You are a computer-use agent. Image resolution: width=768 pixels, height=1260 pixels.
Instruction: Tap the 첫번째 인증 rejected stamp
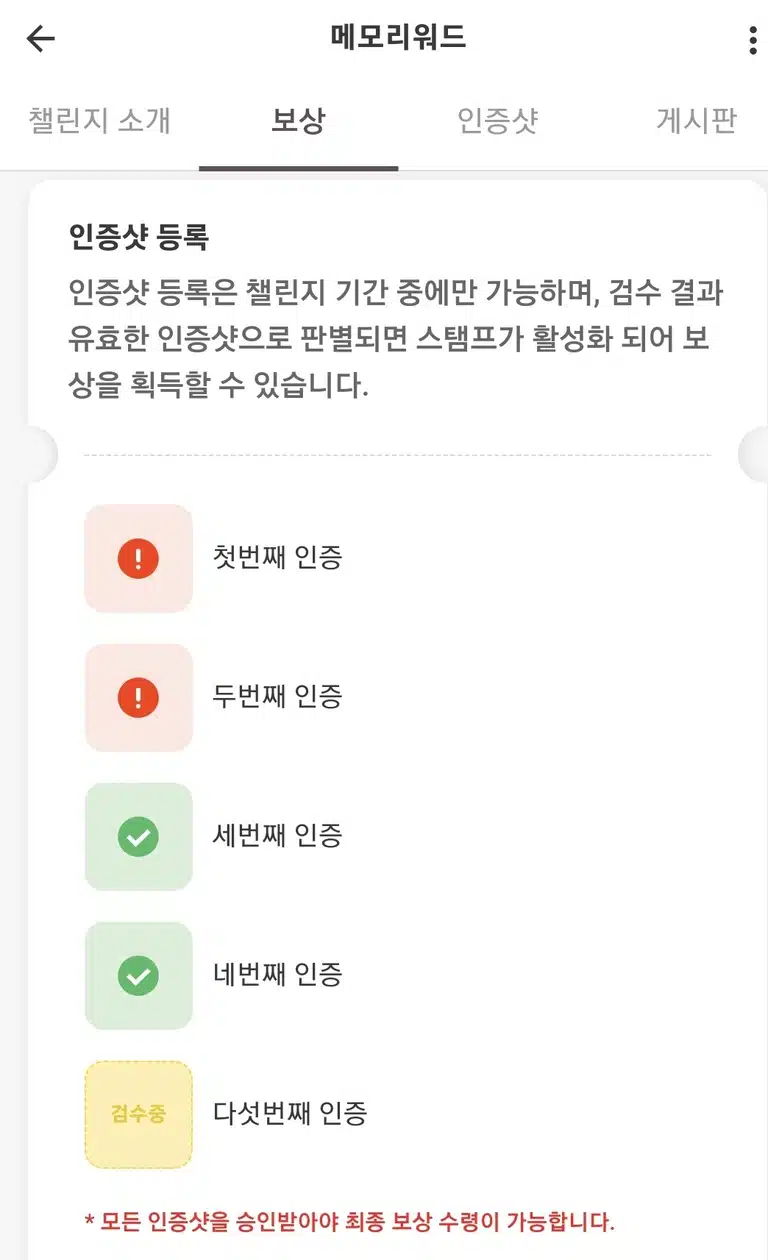click(x=138, y=558)
